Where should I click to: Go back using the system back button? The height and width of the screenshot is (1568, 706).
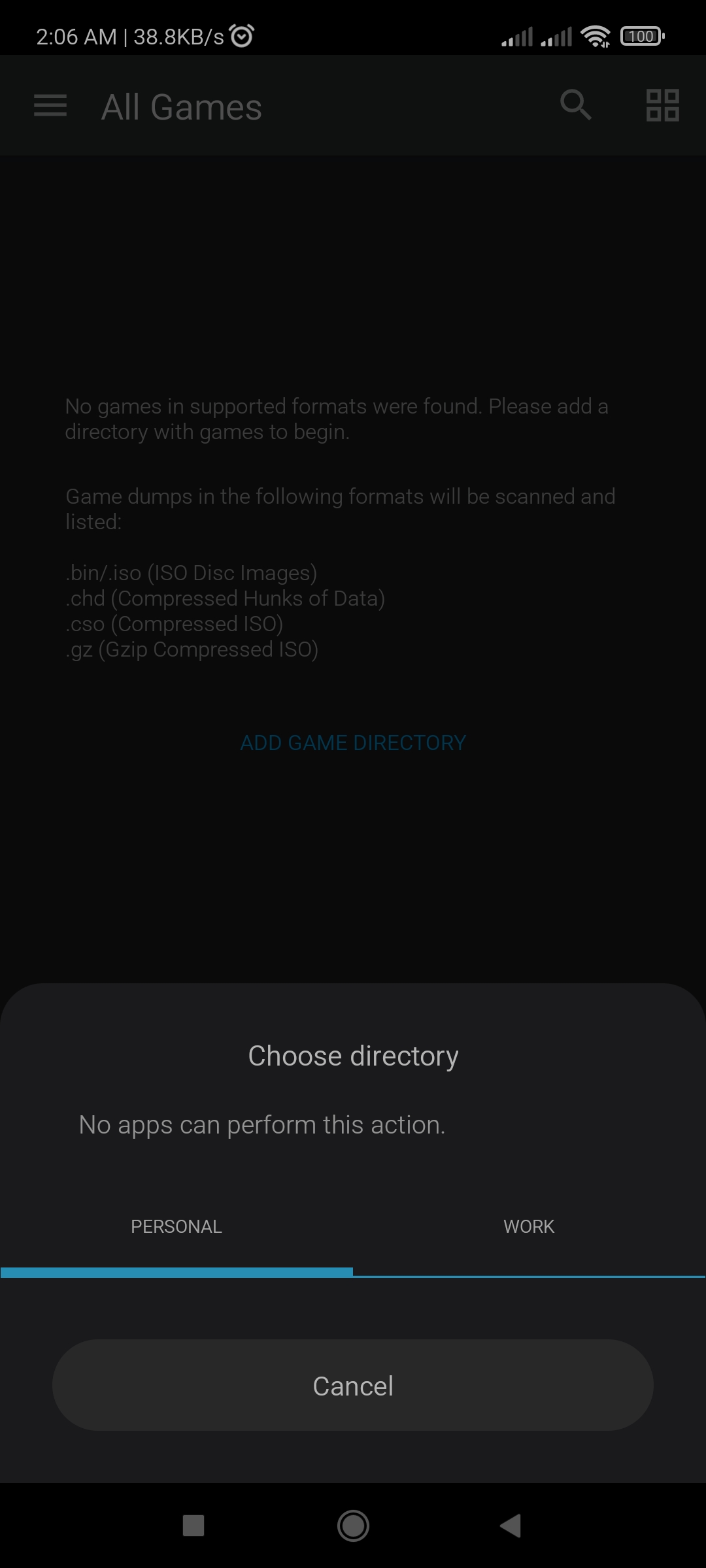coord(511,1526)
